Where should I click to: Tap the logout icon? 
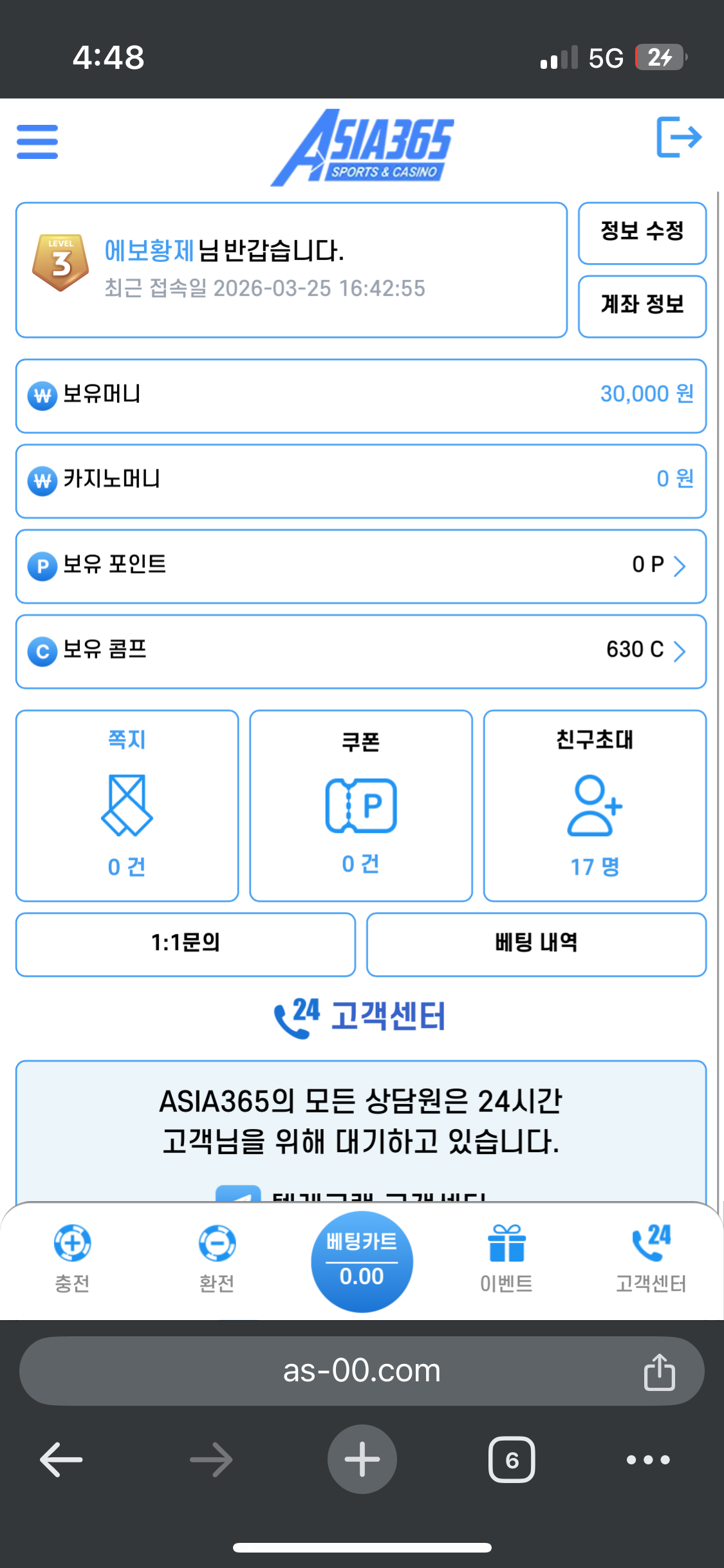coord(678,137)
